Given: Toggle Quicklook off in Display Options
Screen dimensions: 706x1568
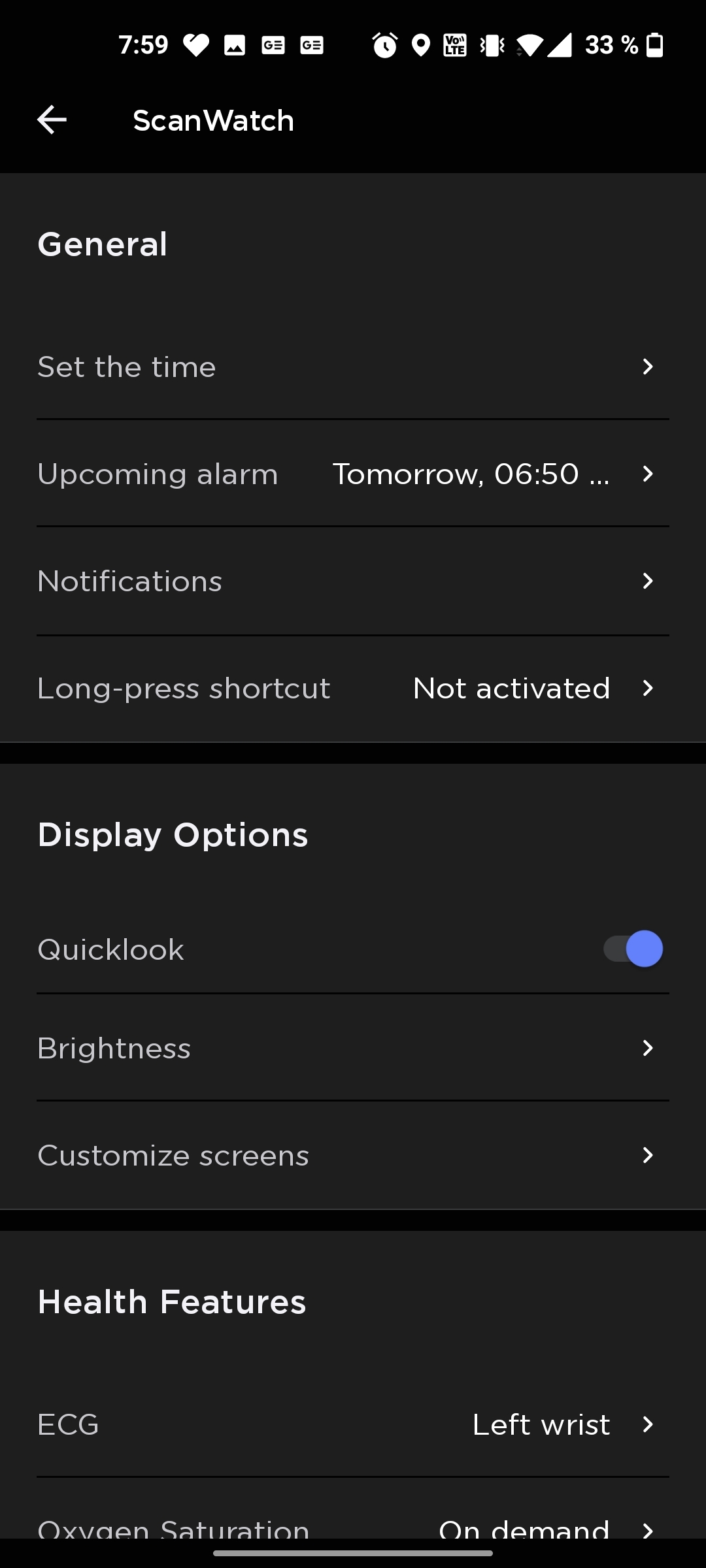Looking at the screenshot, I should tap(631, 949).
